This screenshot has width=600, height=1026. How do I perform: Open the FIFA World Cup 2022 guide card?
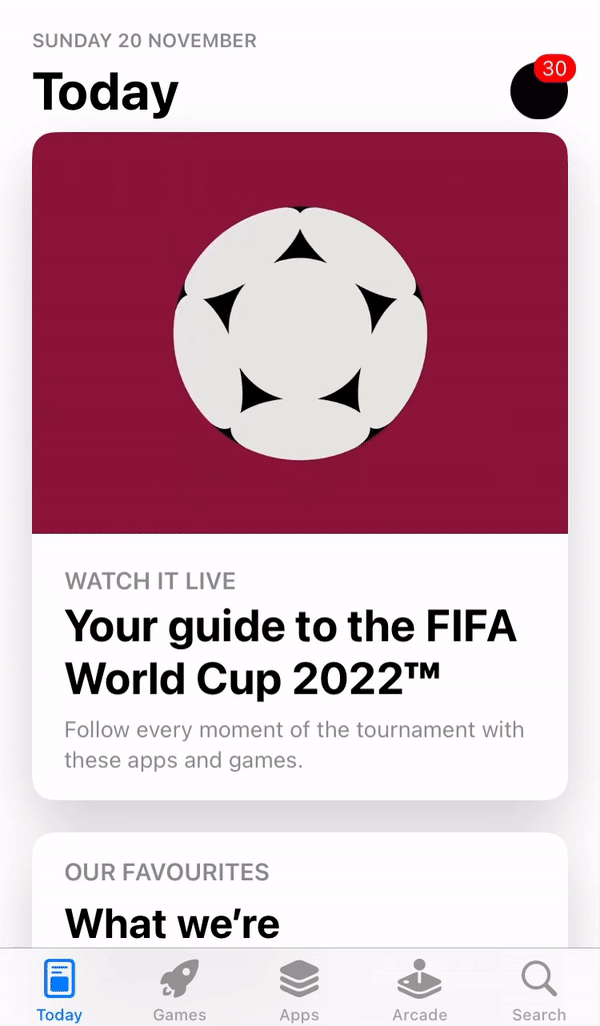(x=300, y=465)
